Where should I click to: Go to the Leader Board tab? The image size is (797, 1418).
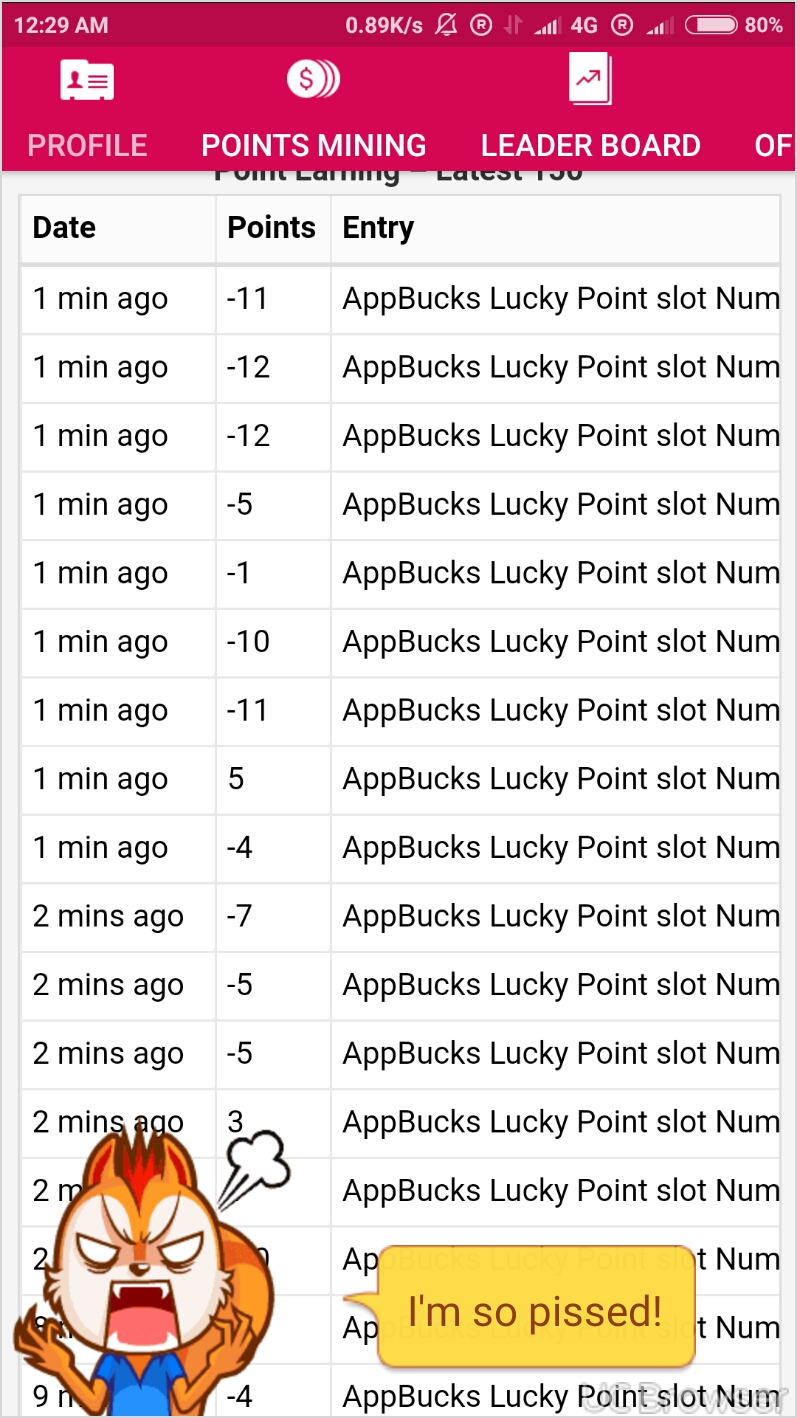(590, 110)
